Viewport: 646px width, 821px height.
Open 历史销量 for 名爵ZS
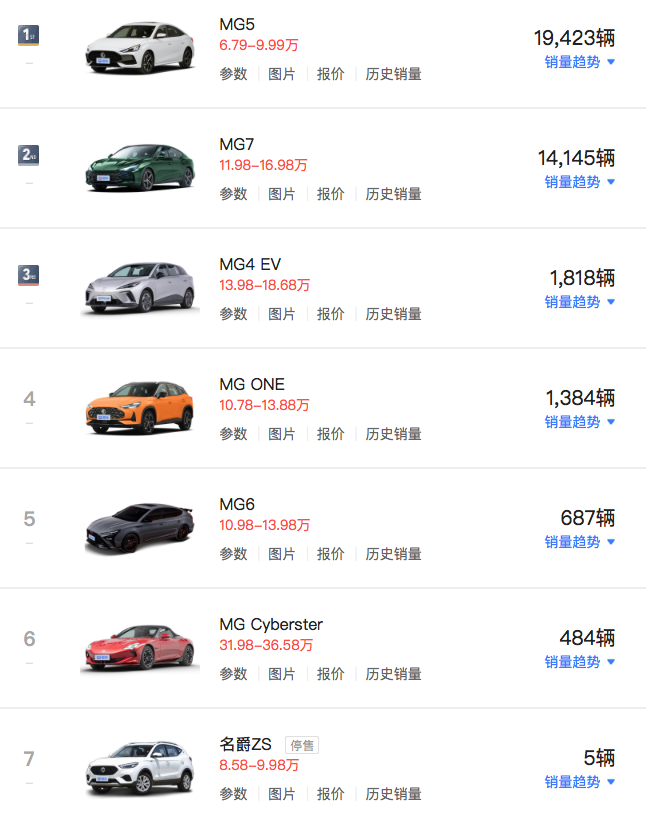(x=393, y=794)
